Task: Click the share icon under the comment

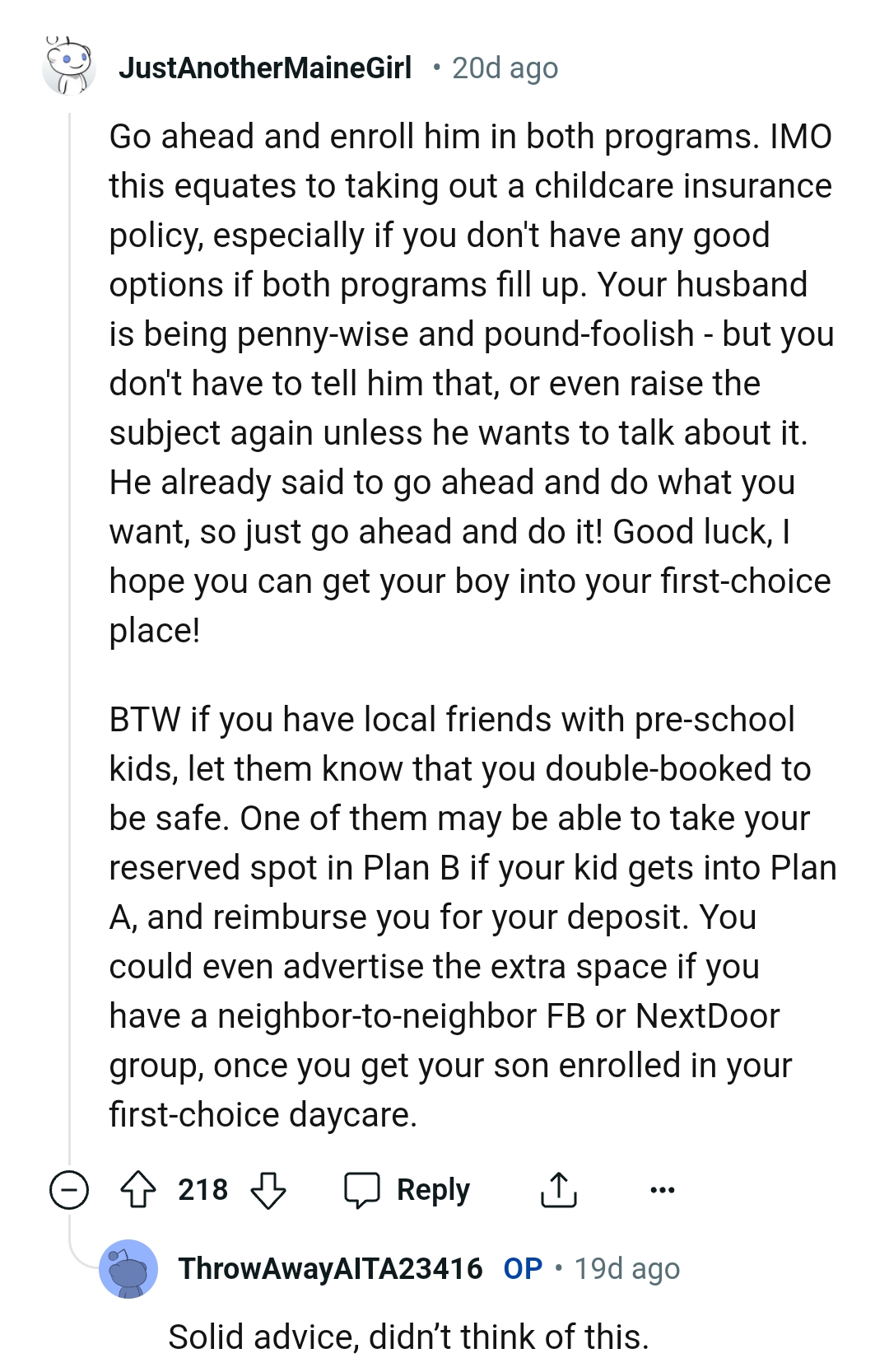Action: coord(559,1189)
